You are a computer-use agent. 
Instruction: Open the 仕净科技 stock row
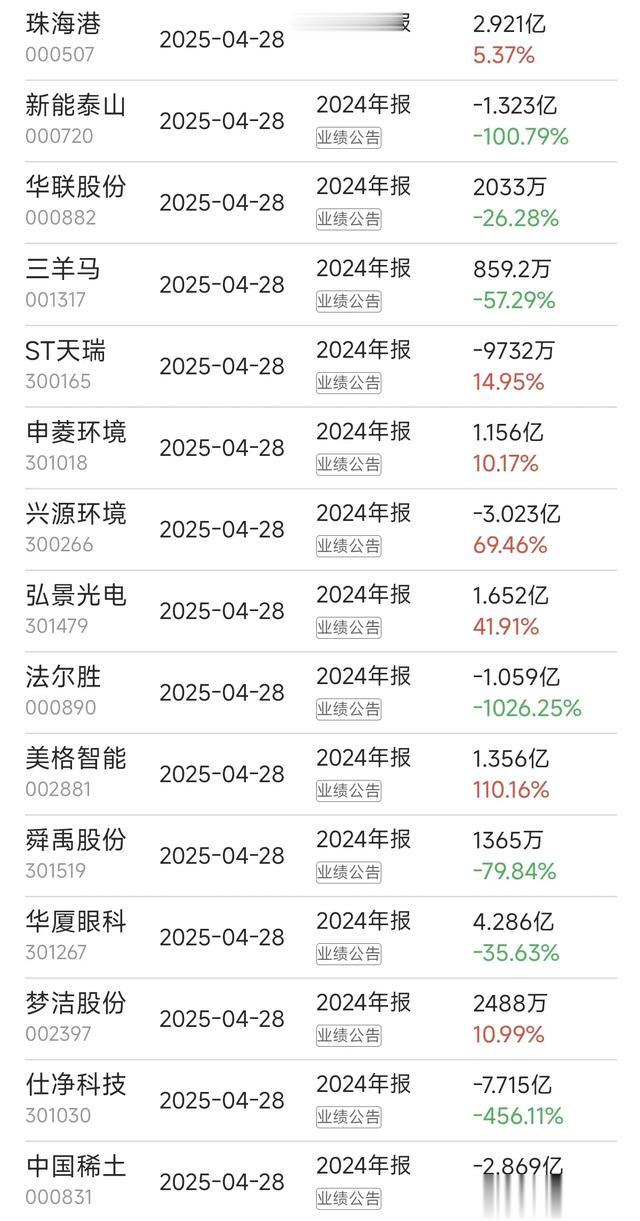point(320,1102)
